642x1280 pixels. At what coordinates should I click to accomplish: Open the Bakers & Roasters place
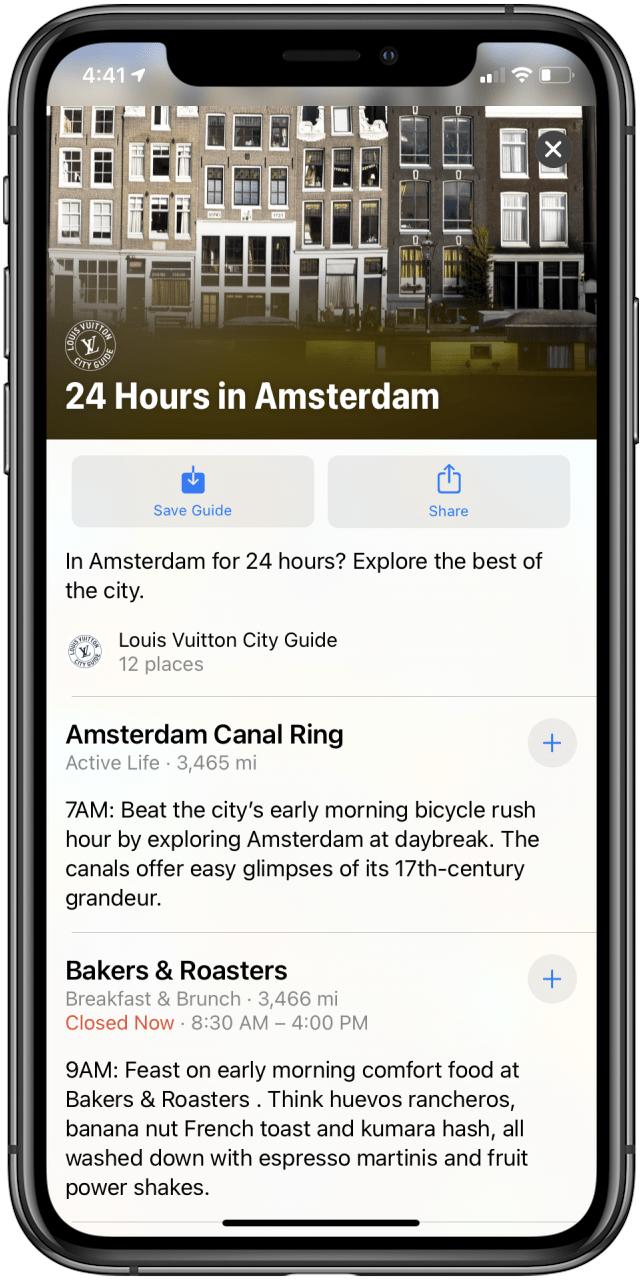(x=177, y=971)
